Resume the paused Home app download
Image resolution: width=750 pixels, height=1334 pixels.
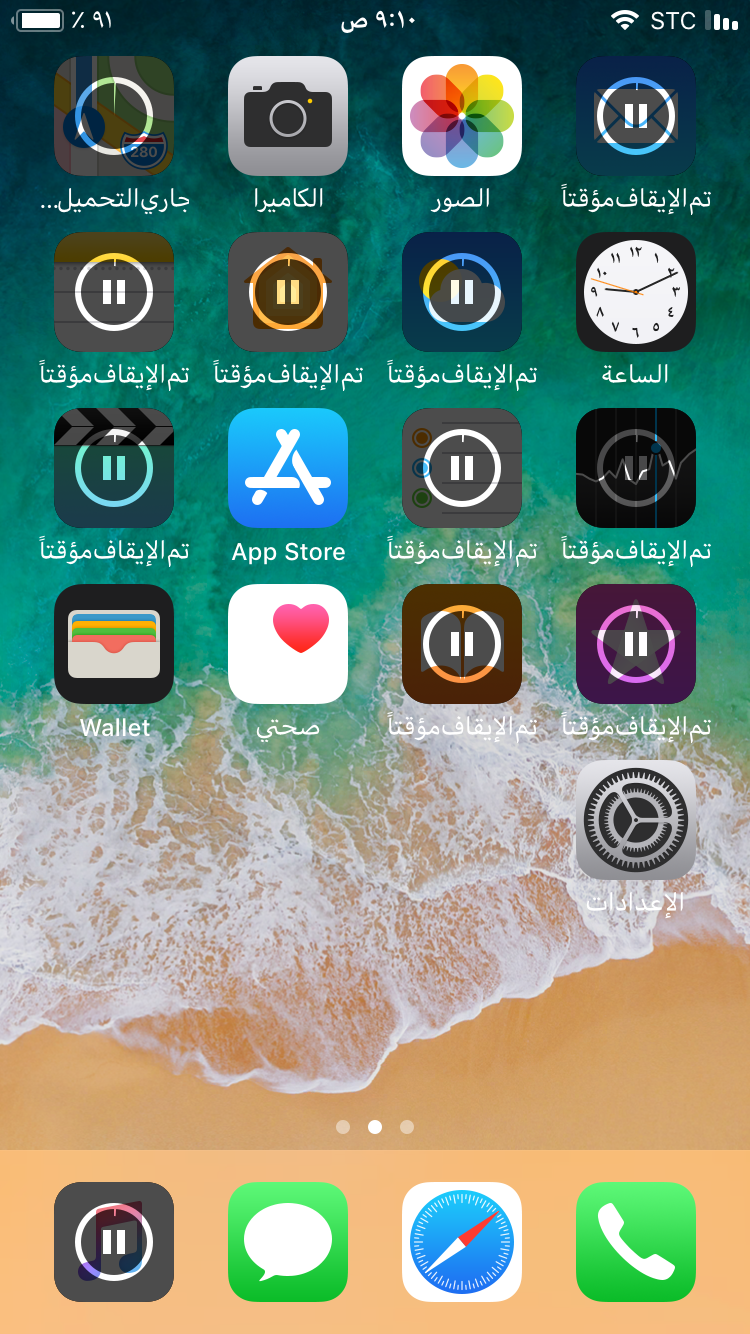288,292
